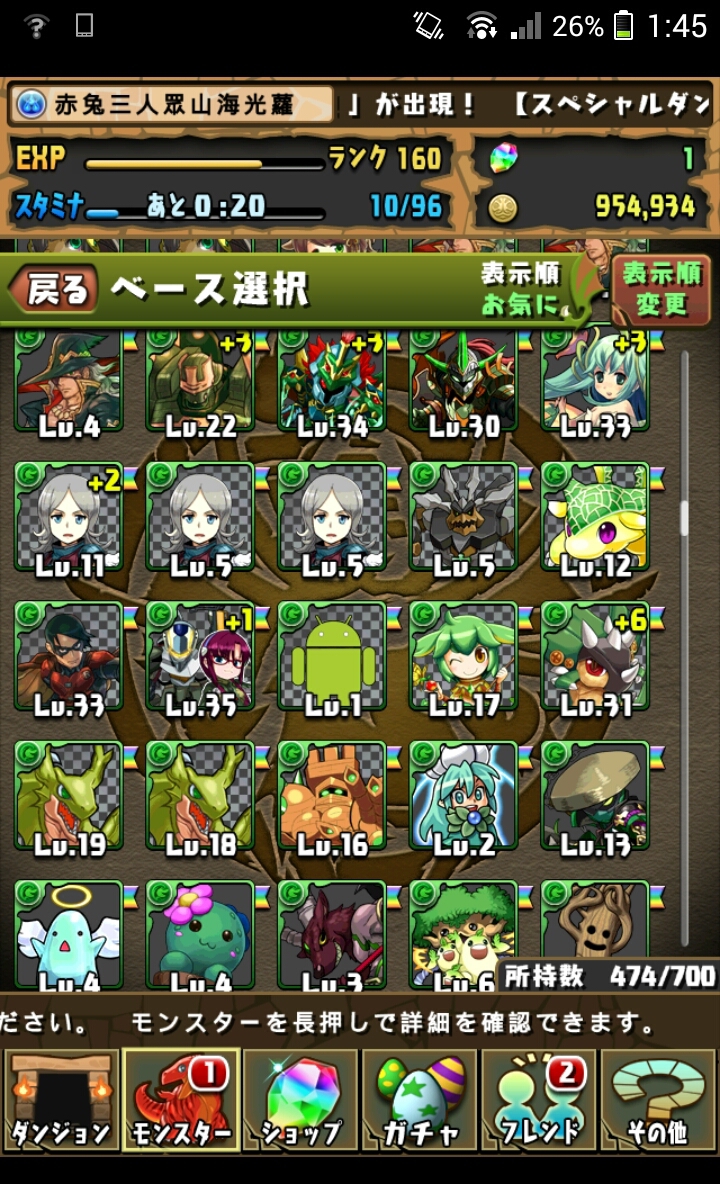Open the フレンド tab
Screen dimensions: 720x1184
[x=539, y=1099]
